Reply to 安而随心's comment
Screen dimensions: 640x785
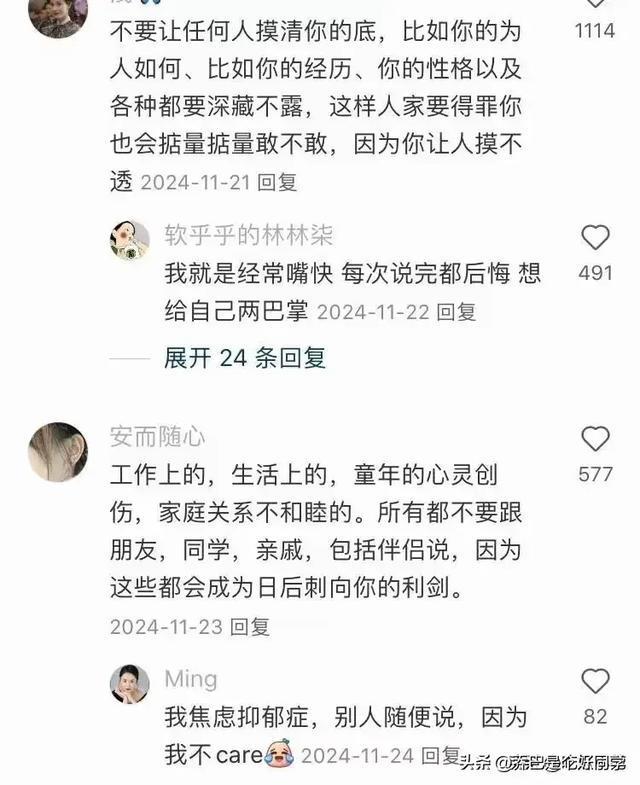click(250, 627)
